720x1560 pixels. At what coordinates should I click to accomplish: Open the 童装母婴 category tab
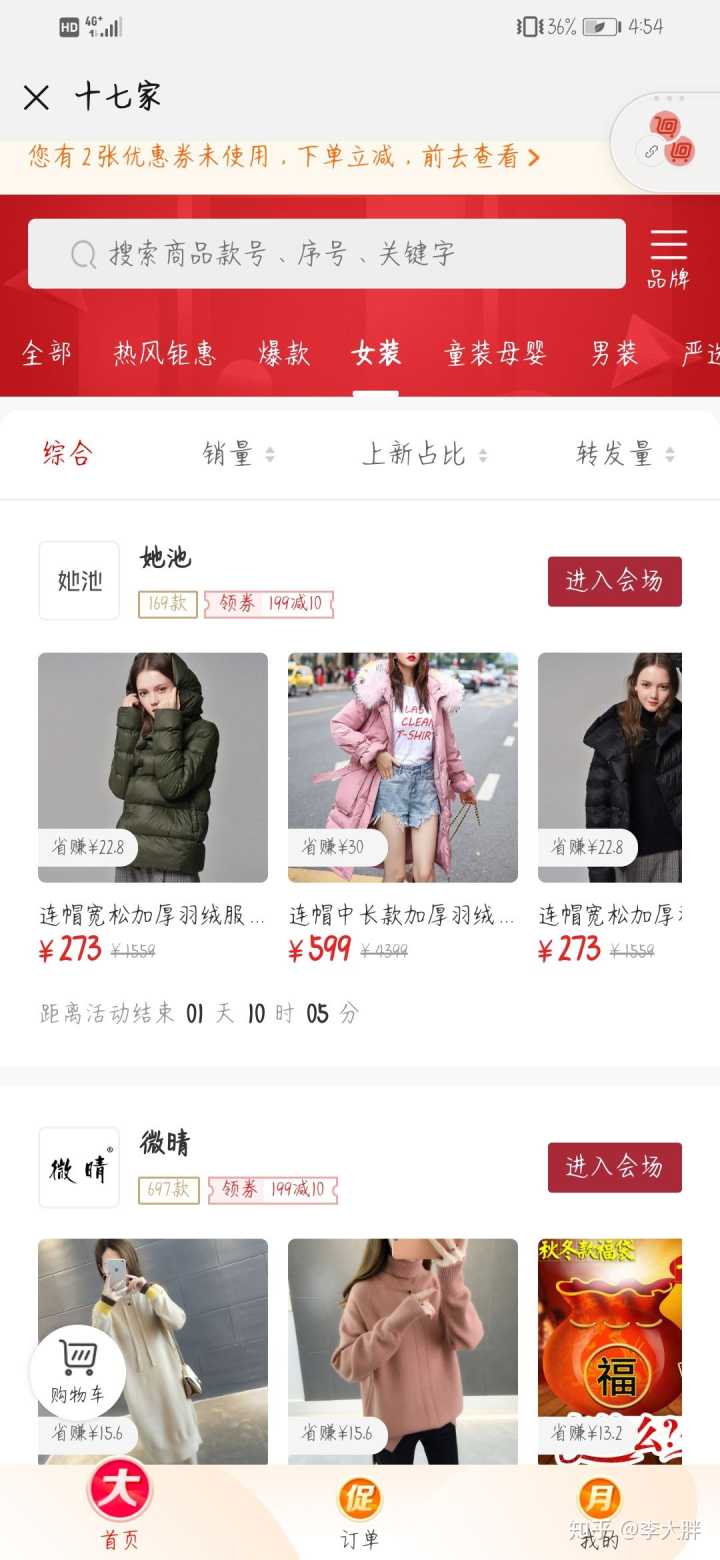pyautogui.click(x=495, y=353)
